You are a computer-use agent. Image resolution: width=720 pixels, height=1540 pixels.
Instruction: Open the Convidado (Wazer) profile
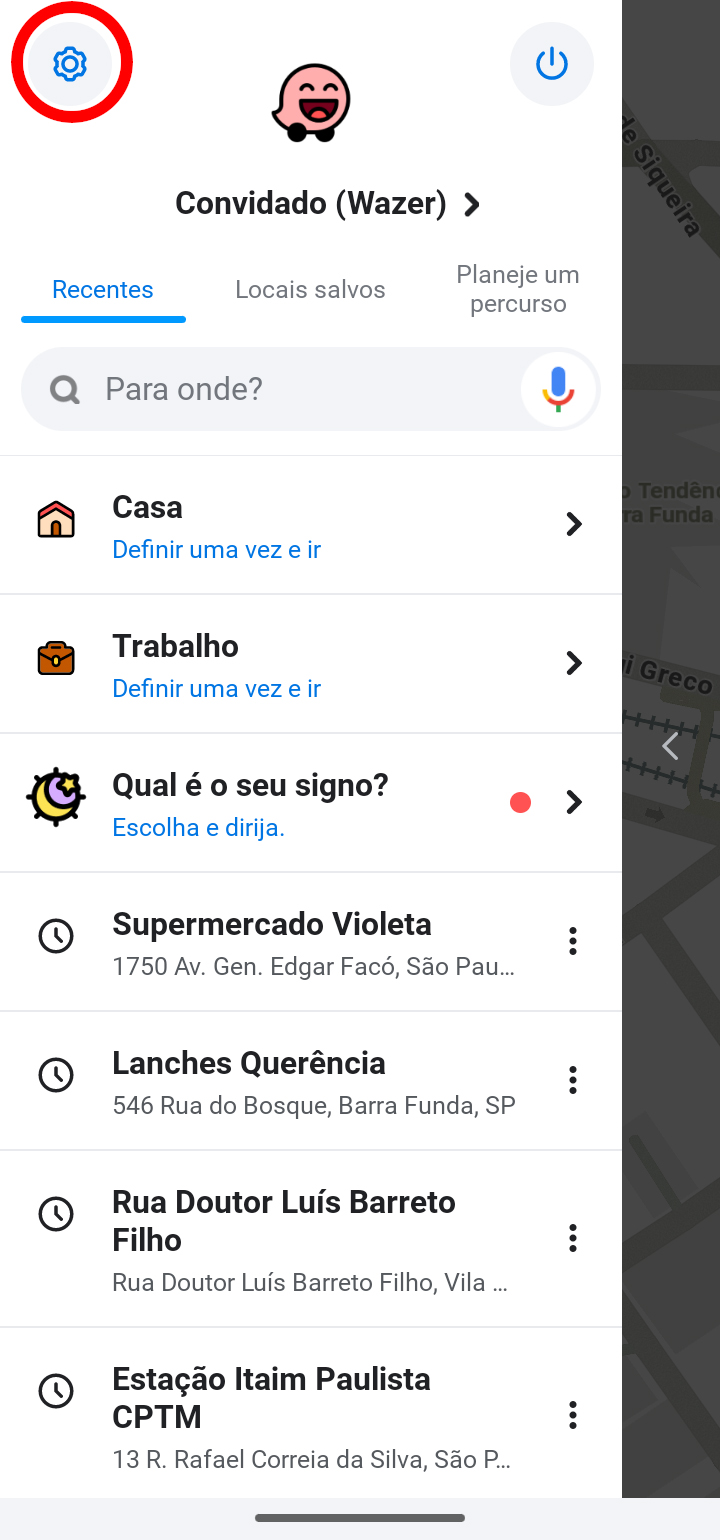328,204
